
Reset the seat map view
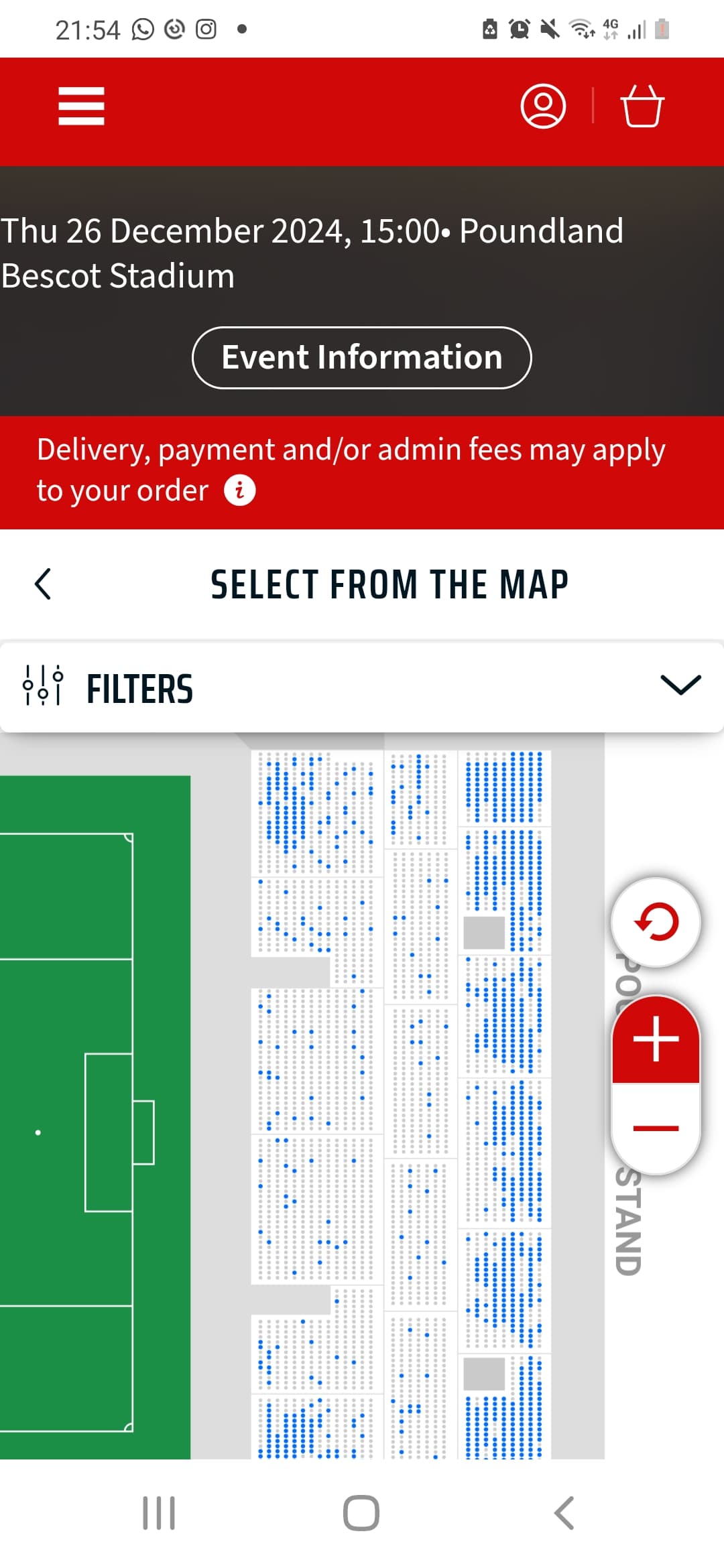[656, 921]
